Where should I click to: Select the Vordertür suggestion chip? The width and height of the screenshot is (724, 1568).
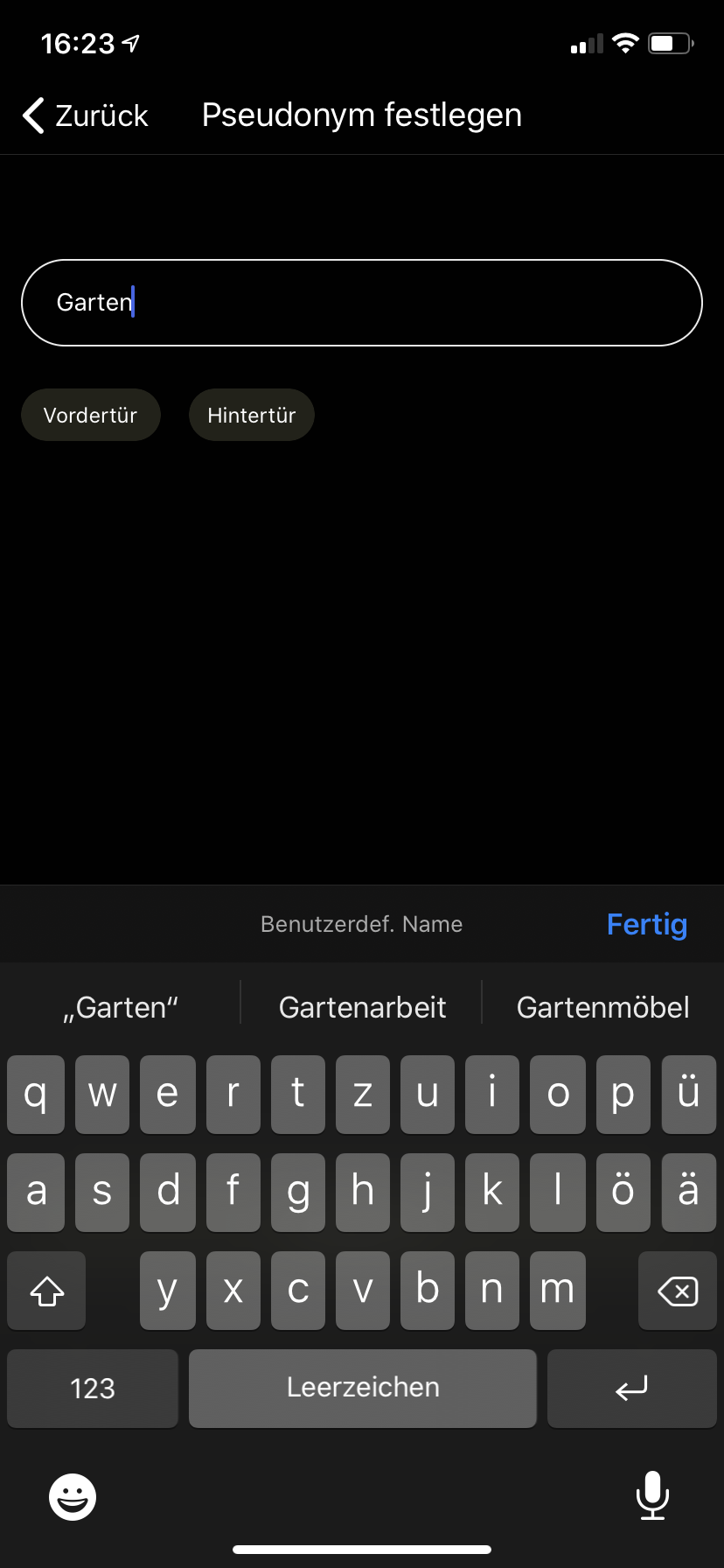click(x=91, y=415)
